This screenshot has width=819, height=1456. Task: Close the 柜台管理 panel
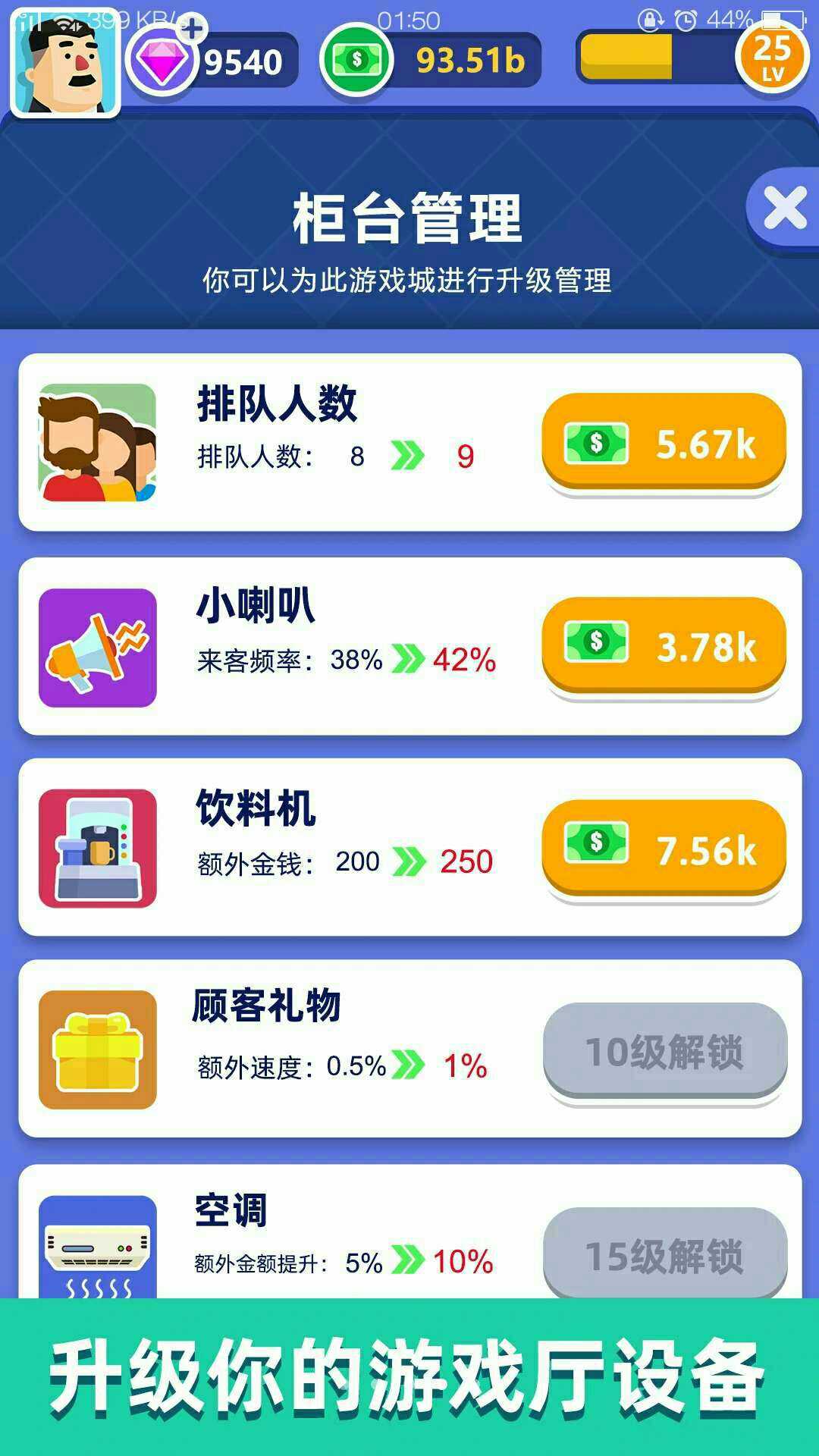785,208
